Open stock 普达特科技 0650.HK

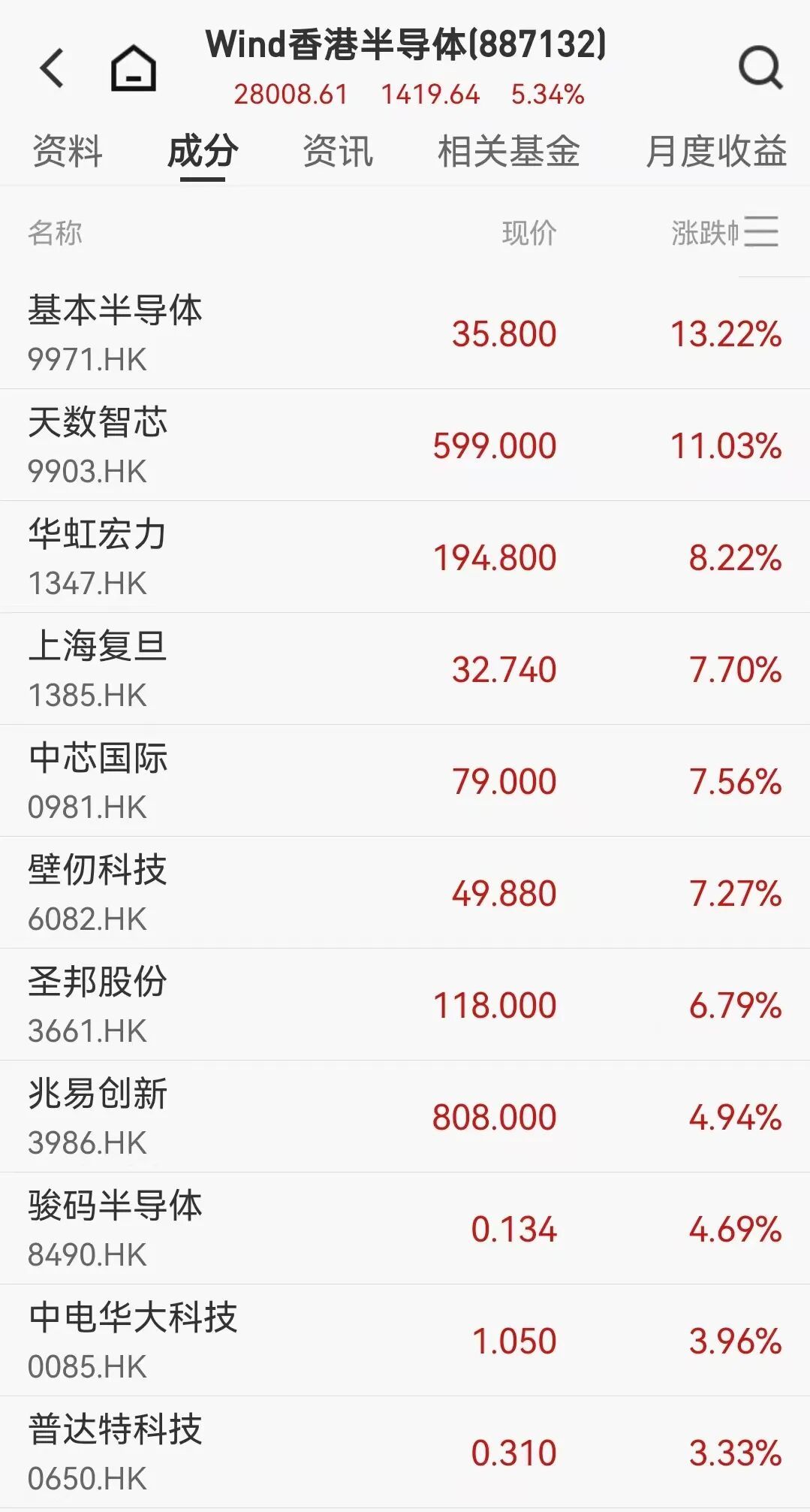pyautogui.click(x=405, y=1453)
